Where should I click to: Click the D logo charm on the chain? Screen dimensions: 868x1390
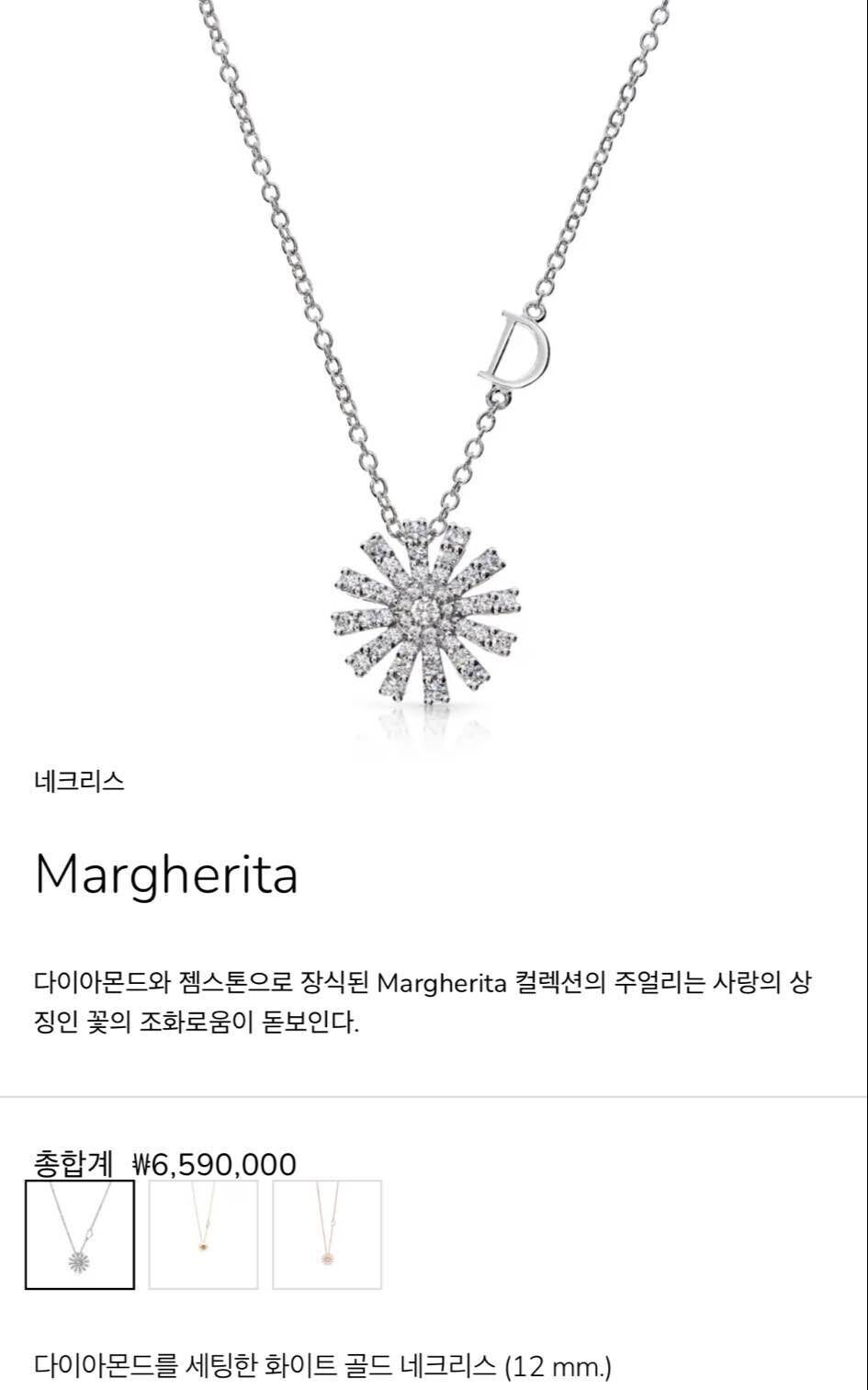coord(514,345)
